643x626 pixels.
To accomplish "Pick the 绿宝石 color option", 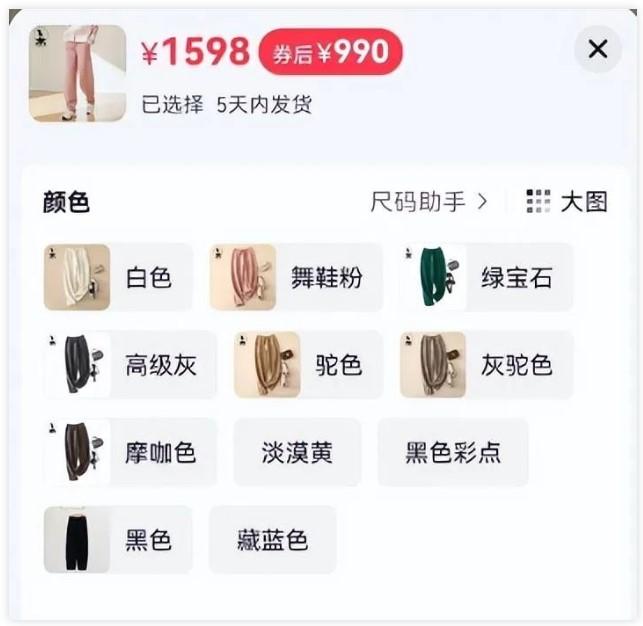I will pyautogui.click(x=487, y=277).
